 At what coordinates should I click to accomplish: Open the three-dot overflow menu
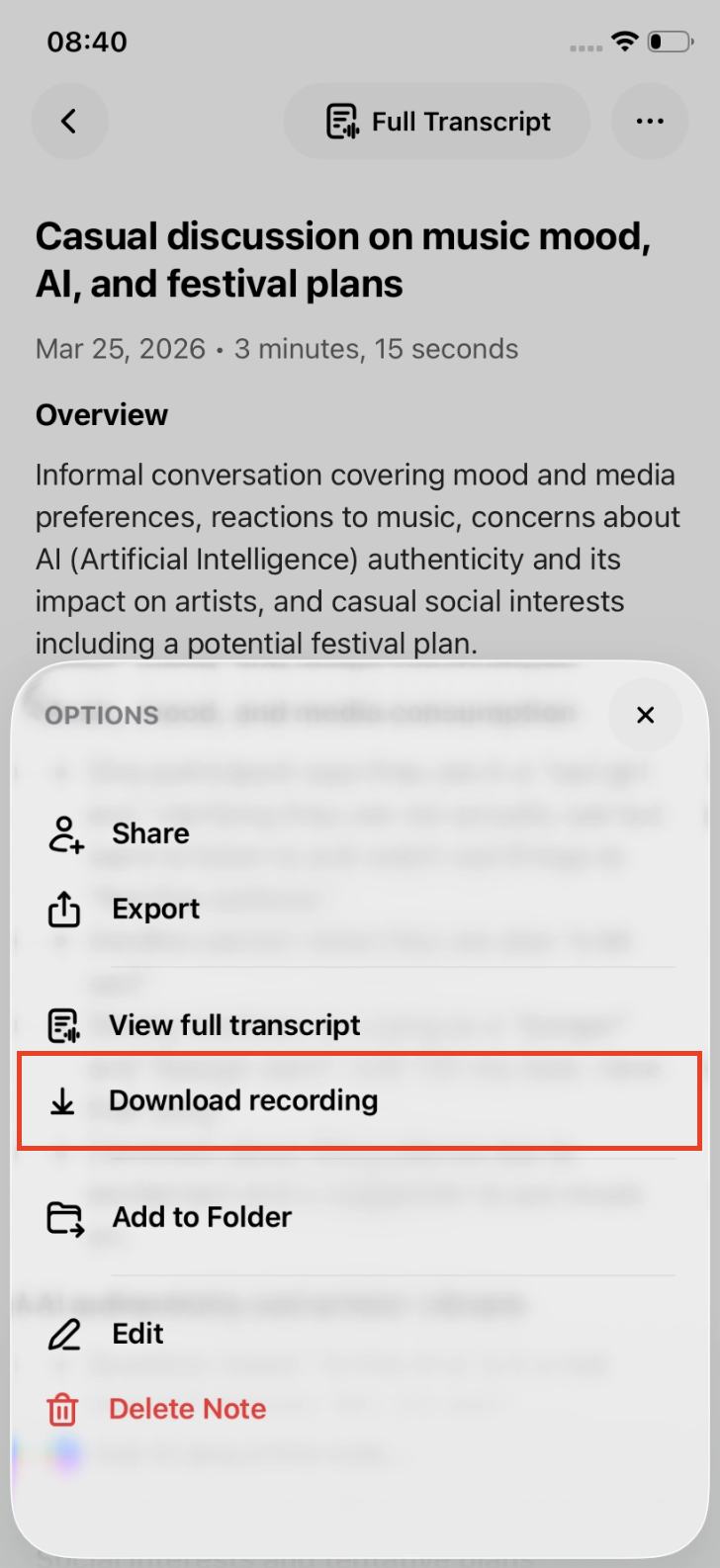click(650, 122)
